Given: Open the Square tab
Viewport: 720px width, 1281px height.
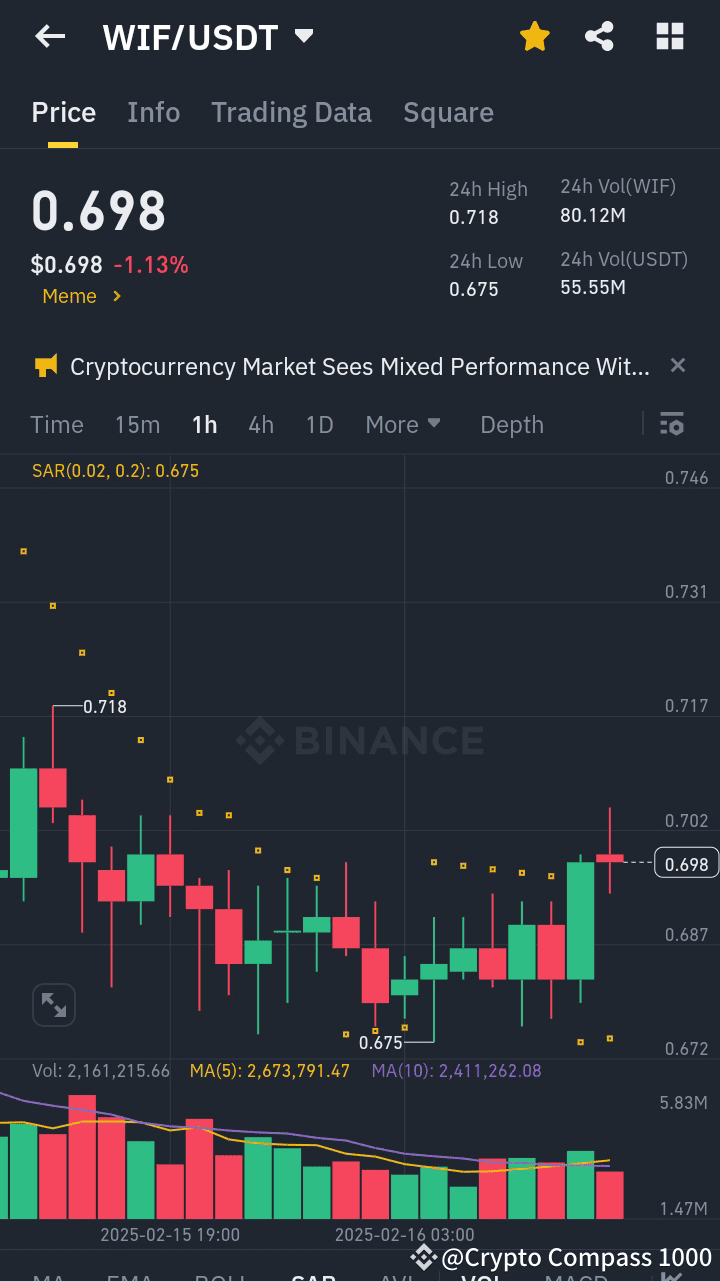Looking at the screenshot, I should click(448, 112).
